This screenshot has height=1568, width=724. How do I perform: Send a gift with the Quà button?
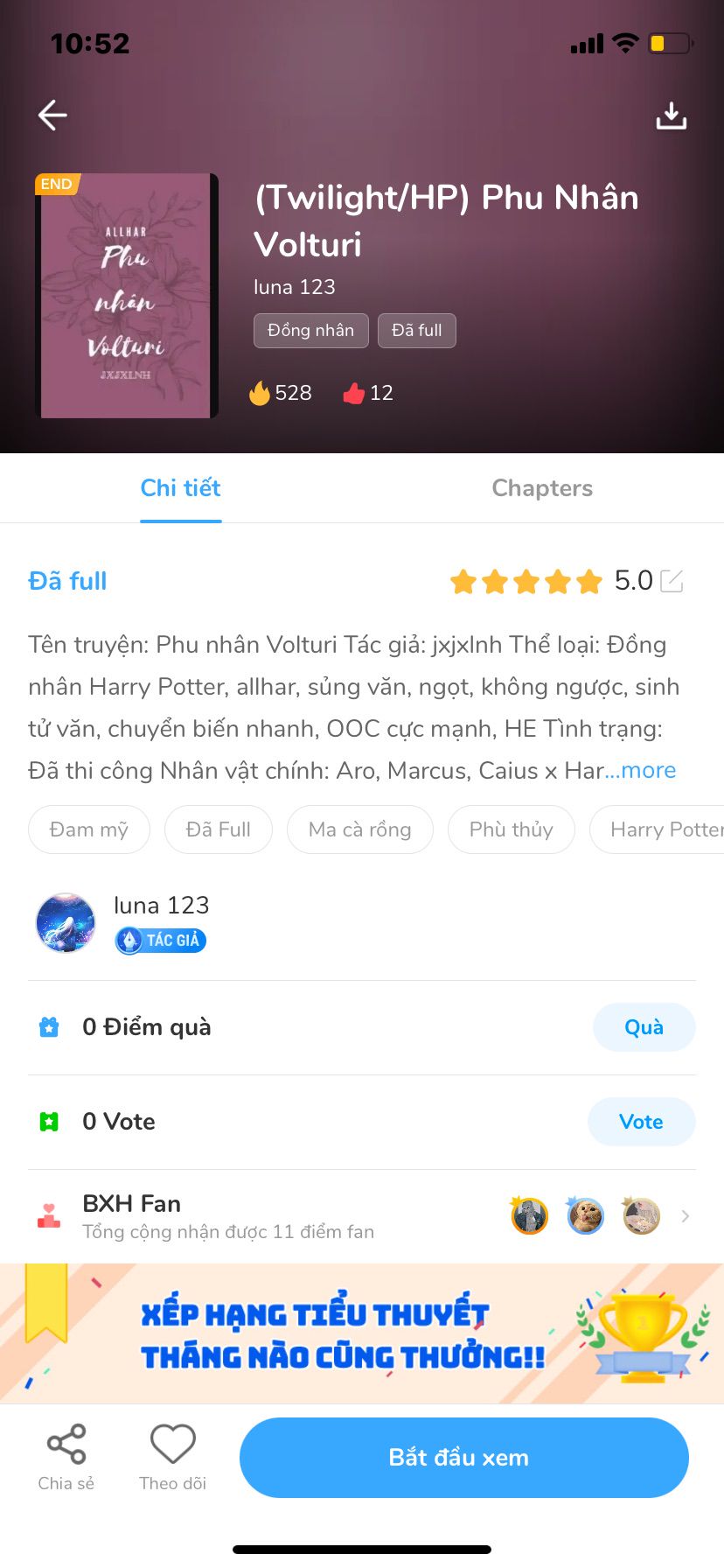point(644,1027)
